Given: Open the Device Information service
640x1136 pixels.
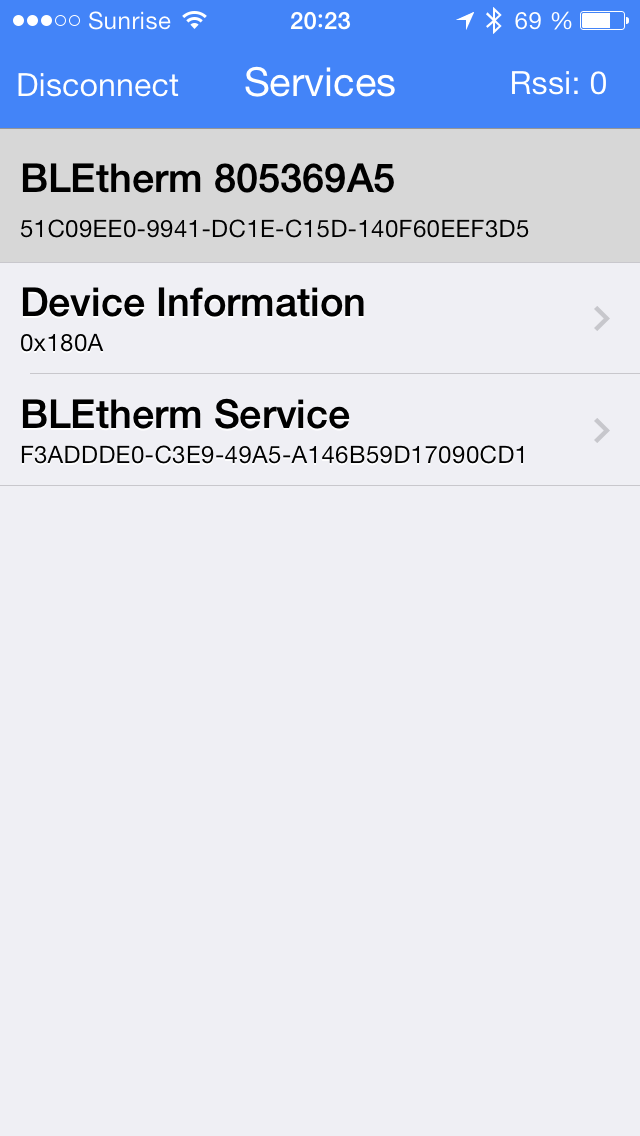Looking at the screenshot, I should 320,318.
